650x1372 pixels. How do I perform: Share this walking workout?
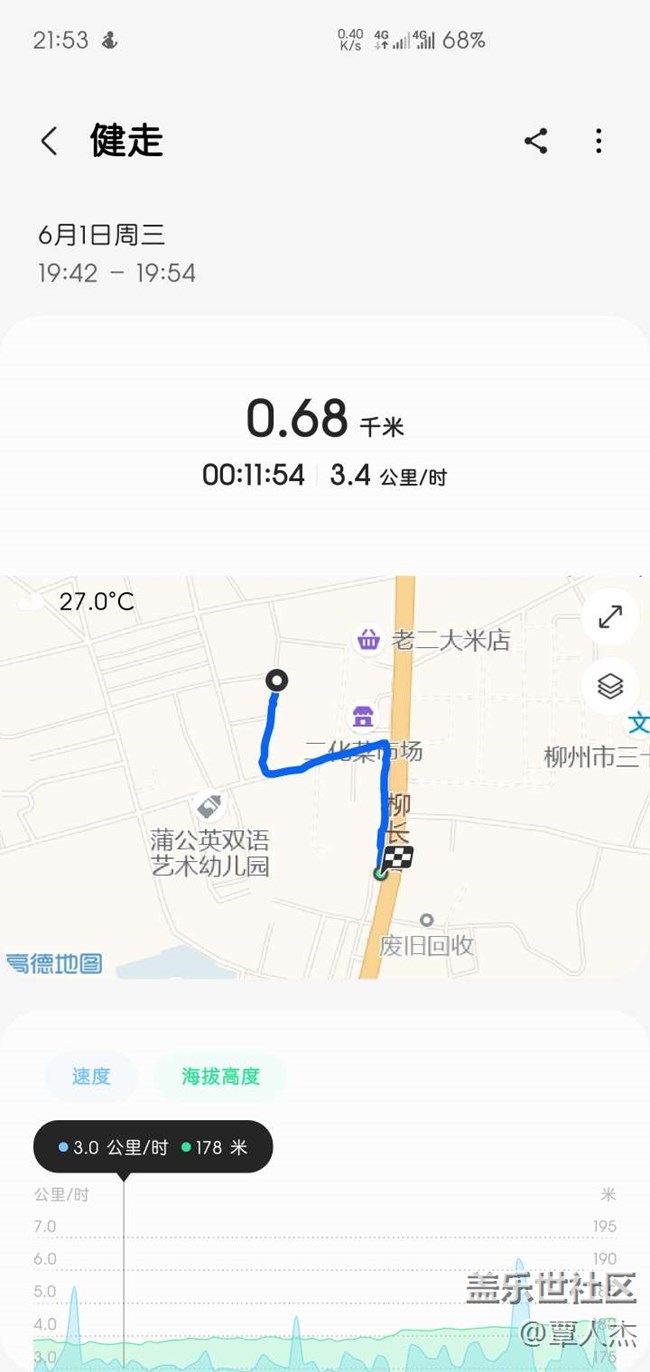[536, 141]
